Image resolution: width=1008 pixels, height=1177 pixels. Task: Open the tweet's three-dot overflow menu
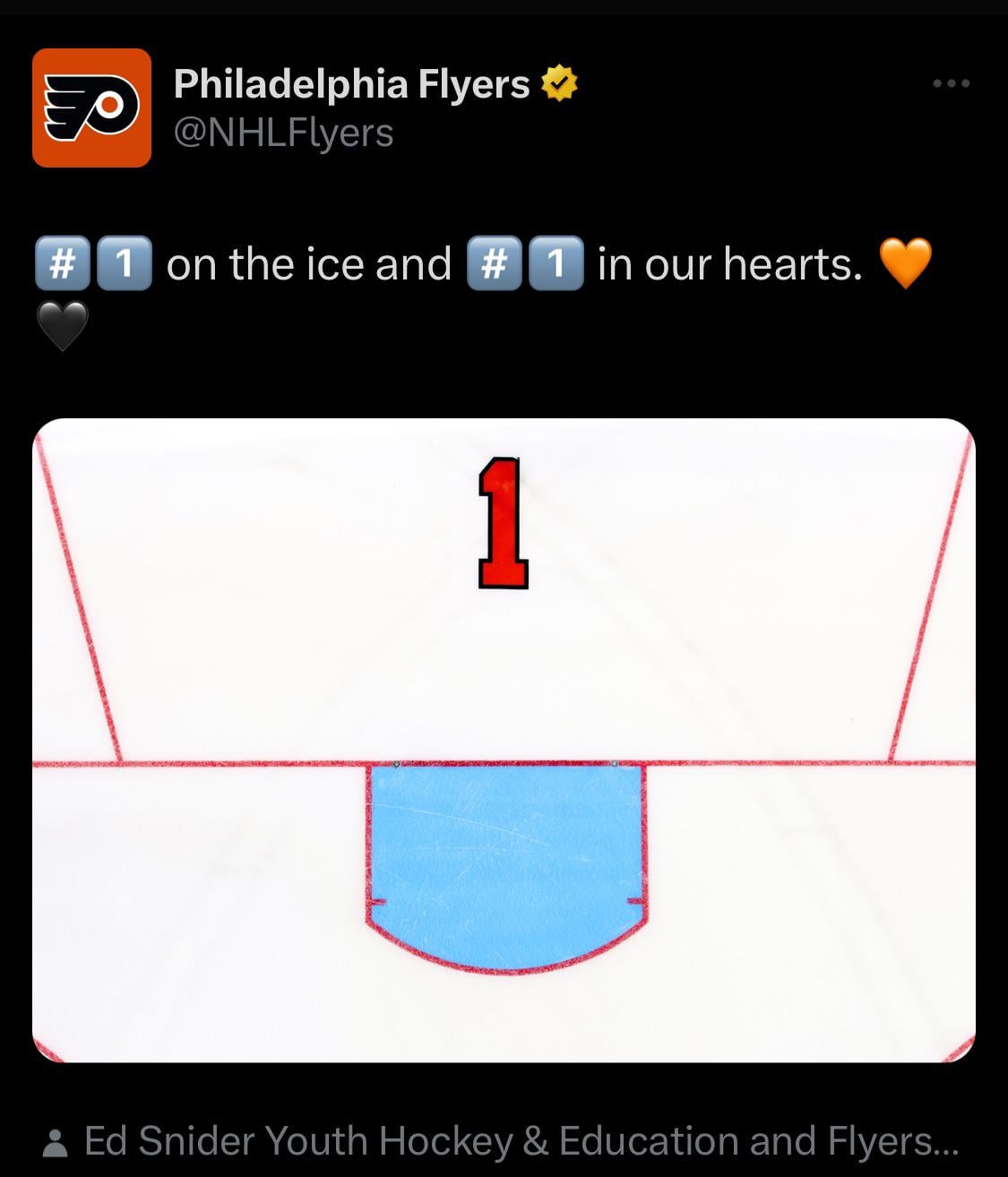tap(951, 83)
